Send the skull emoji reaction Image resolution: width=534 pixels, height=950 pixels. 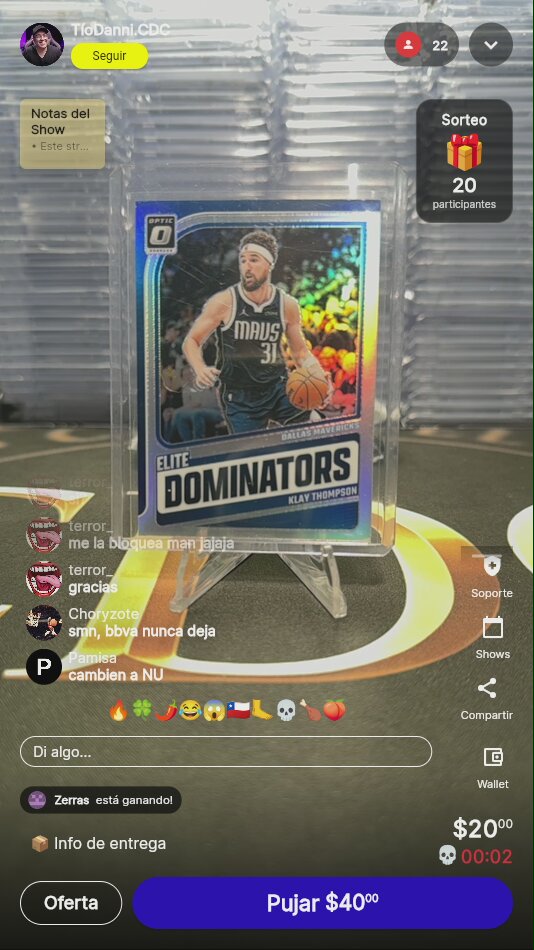[286, 710]
